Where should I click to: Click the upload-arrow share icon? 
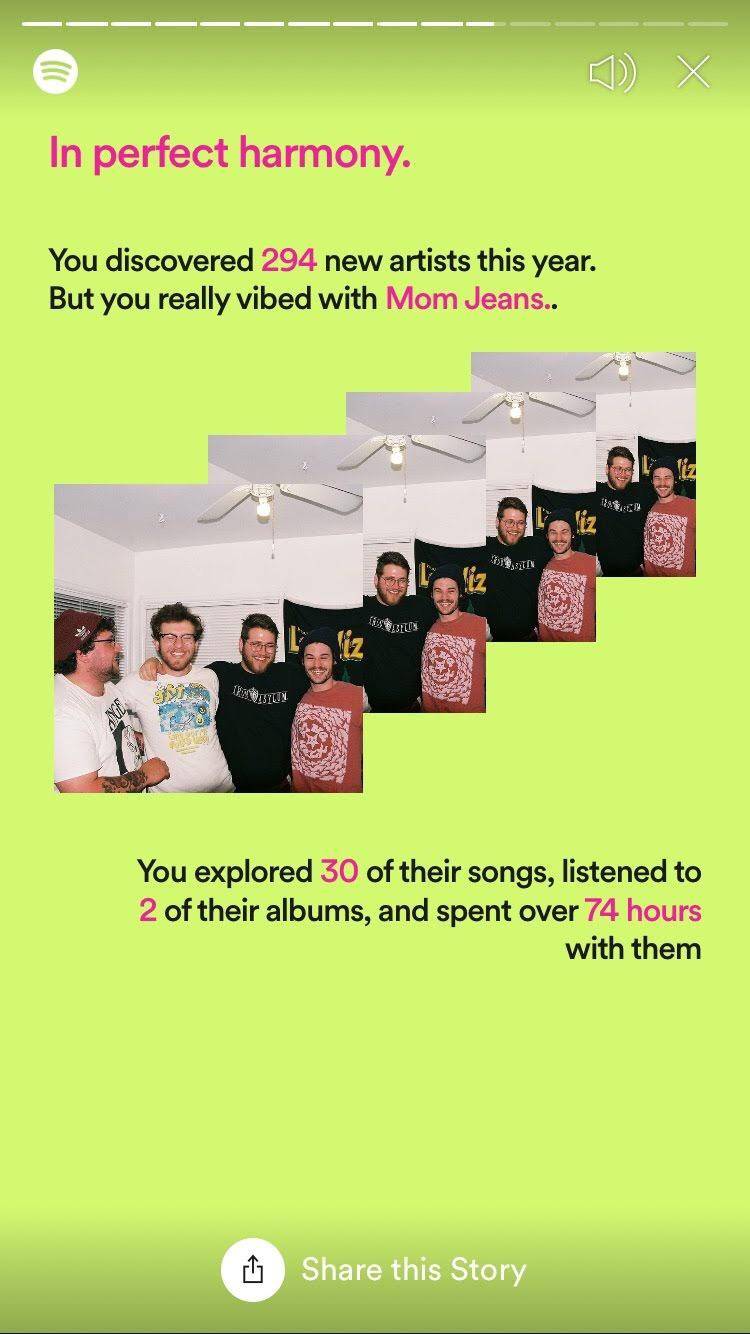(x=252, y=1268)
